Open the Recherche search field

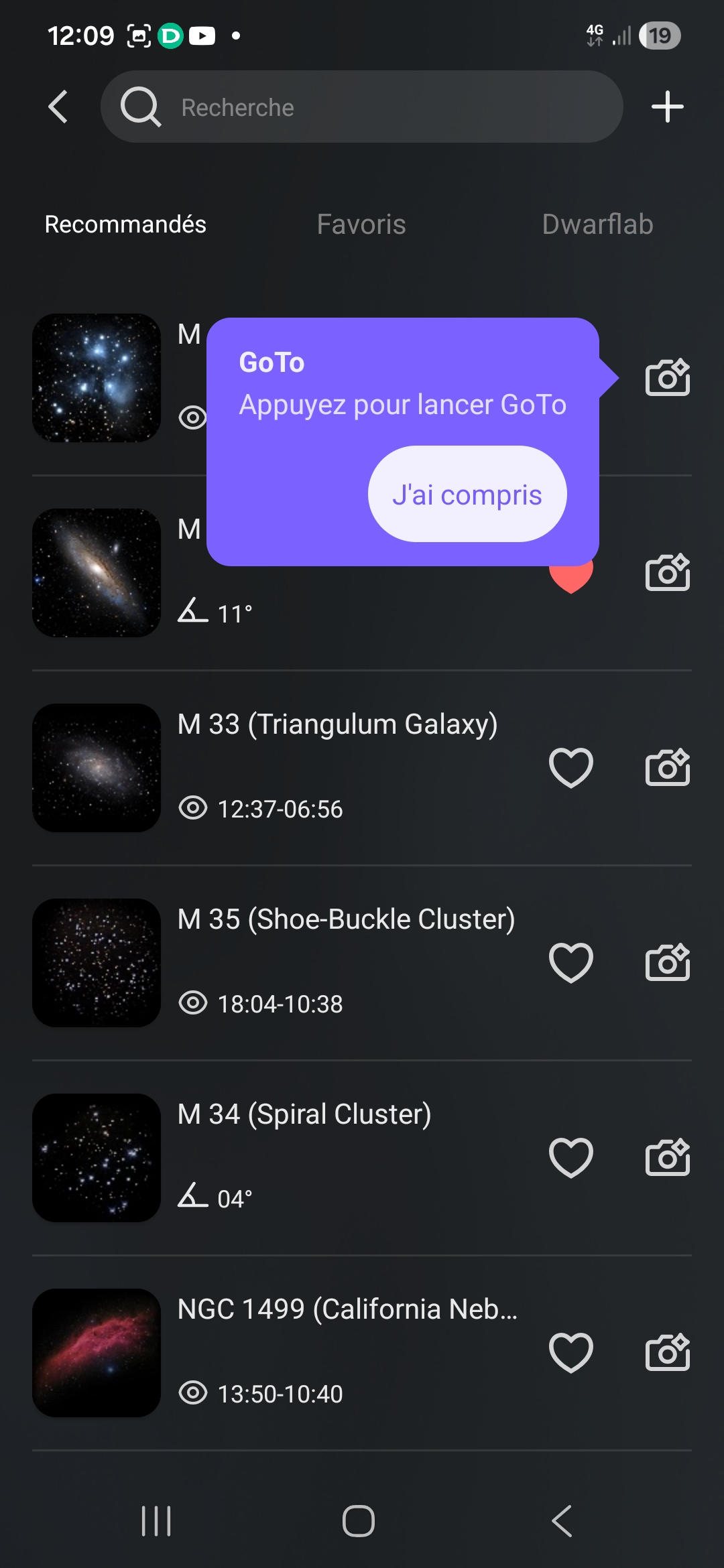(x=362, y=107)
